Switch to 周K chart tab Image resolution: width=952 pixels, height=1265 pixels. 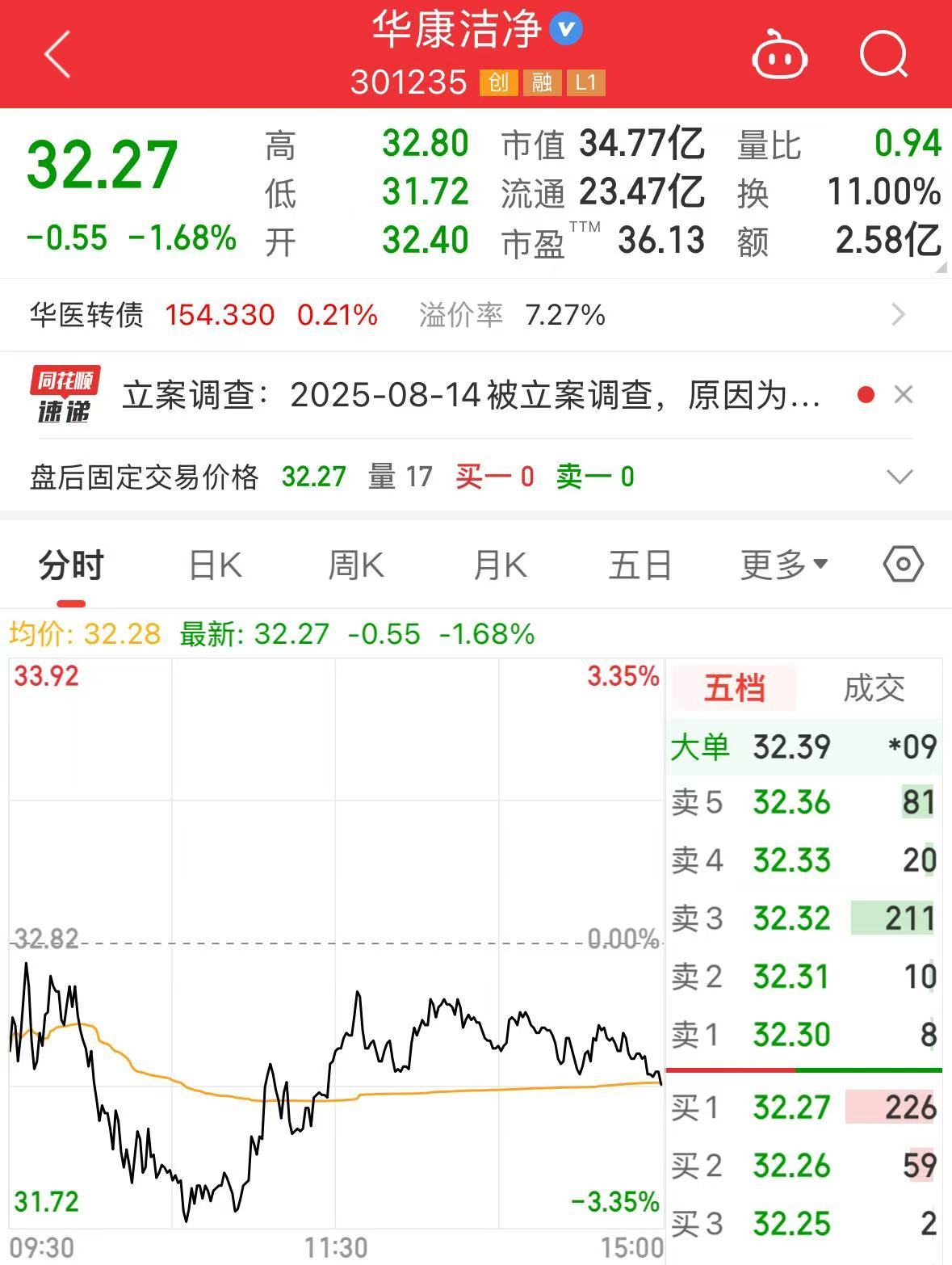click(x=356, y=565)
